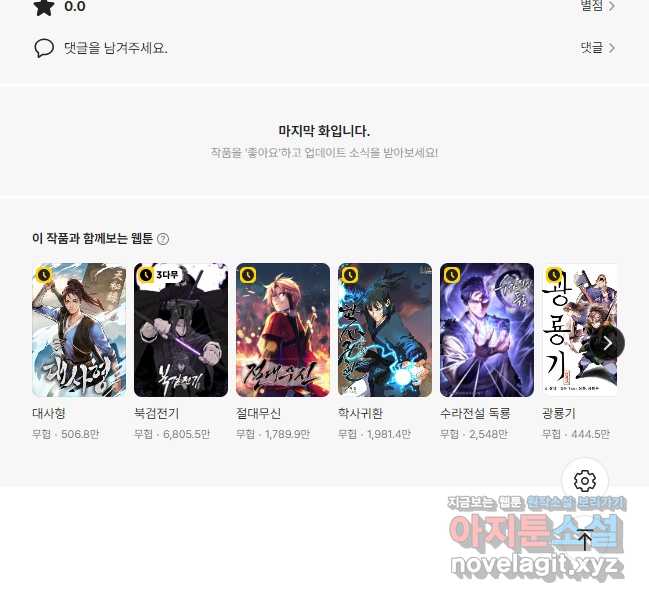The width and height of the screenshot is (649, 603).
Task: Open the 수라전설 독룡 webtoon
Action: pyautogui.click(x=487, y=330)
